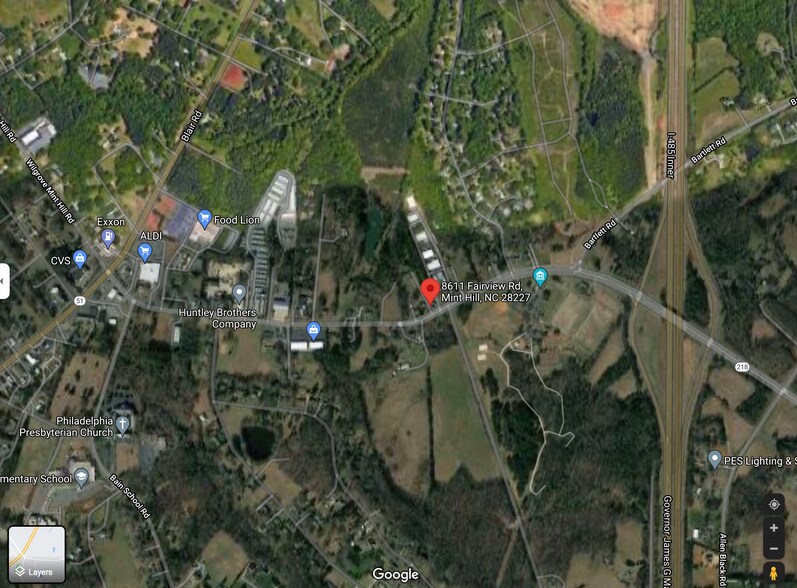
Task: Expand the collapsed side panel
Action: (x=3, y=281)
